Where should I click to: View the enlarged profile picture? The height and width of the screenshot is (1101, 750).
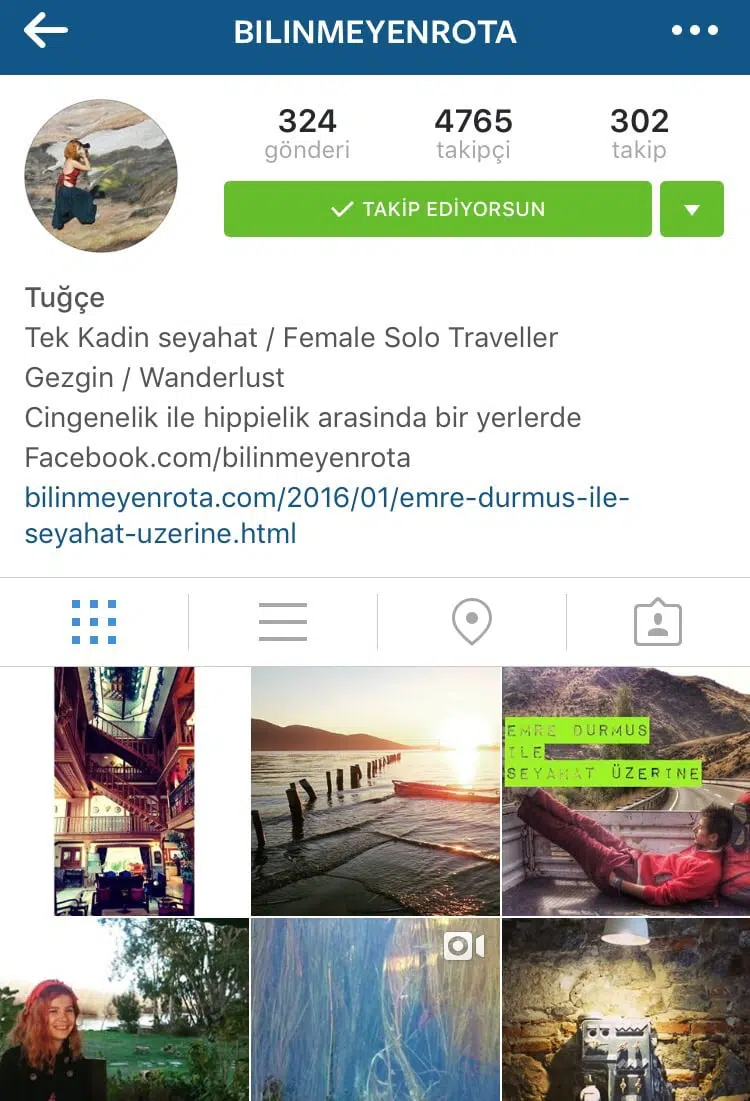click(x=101, y=175)
